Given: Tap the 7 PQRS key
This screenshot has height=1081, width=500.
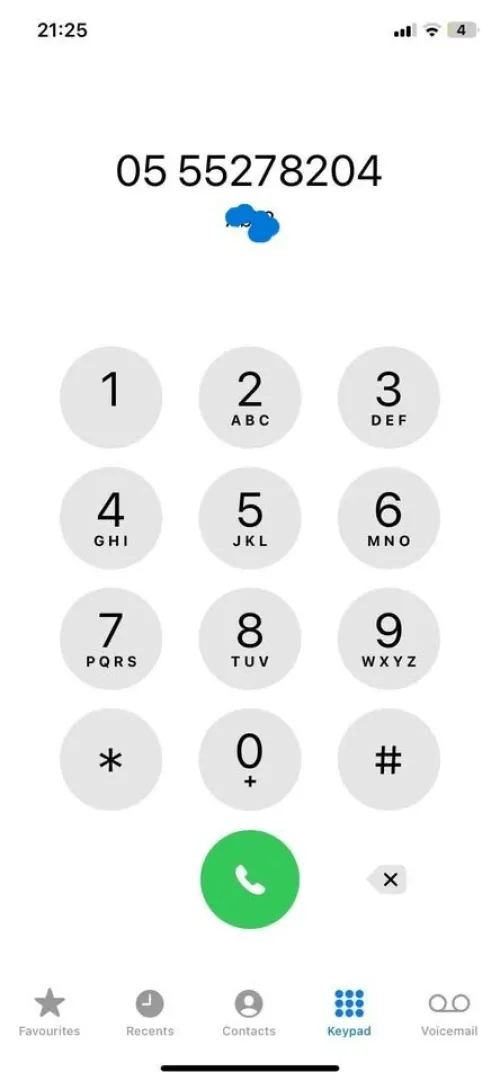Looking at the screenshot, I should [111, 639].
